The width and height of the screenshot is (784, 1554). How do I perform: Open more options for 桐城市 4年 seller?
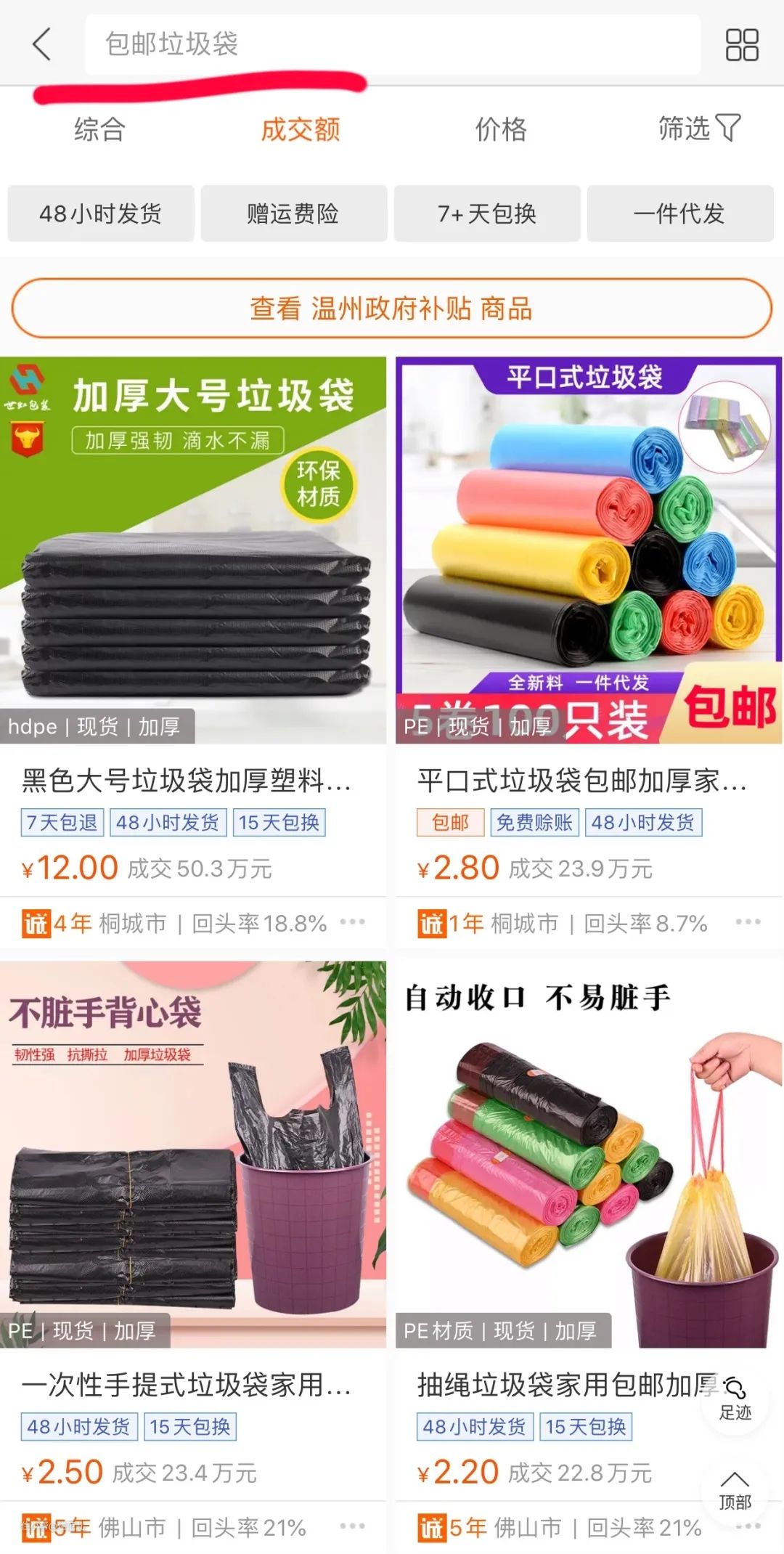[353, 922]
